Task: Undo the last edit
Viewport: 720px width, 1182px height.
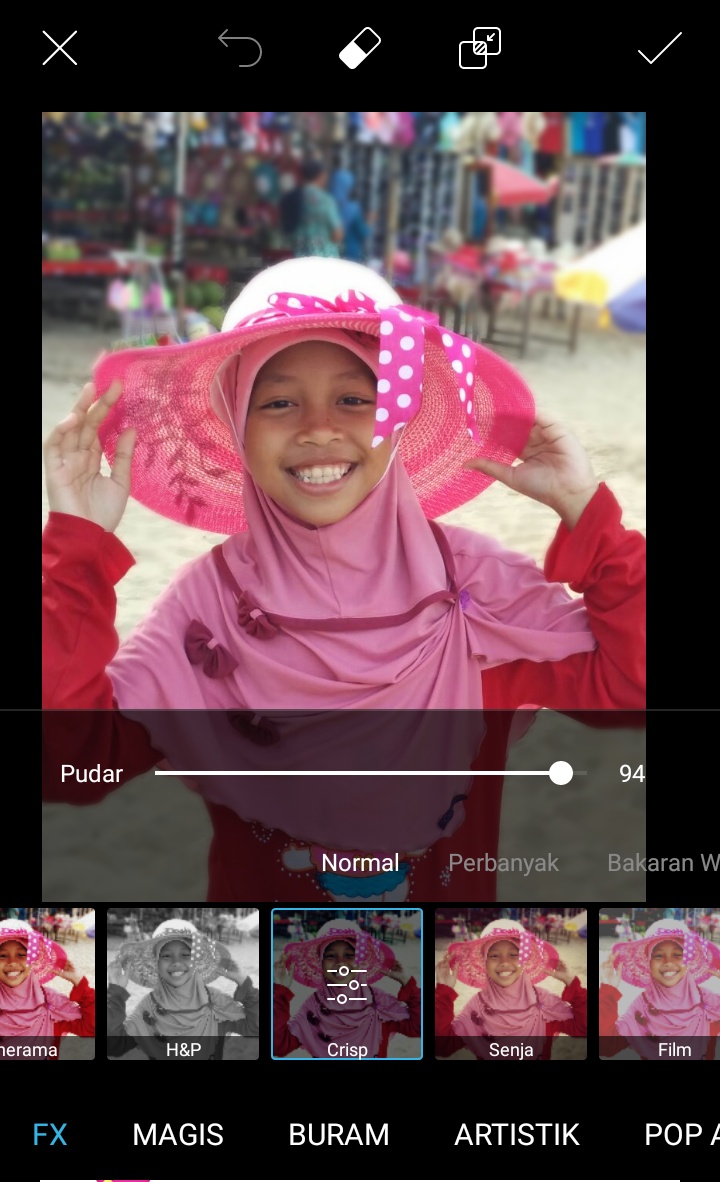Action: [x=240, y=48]
